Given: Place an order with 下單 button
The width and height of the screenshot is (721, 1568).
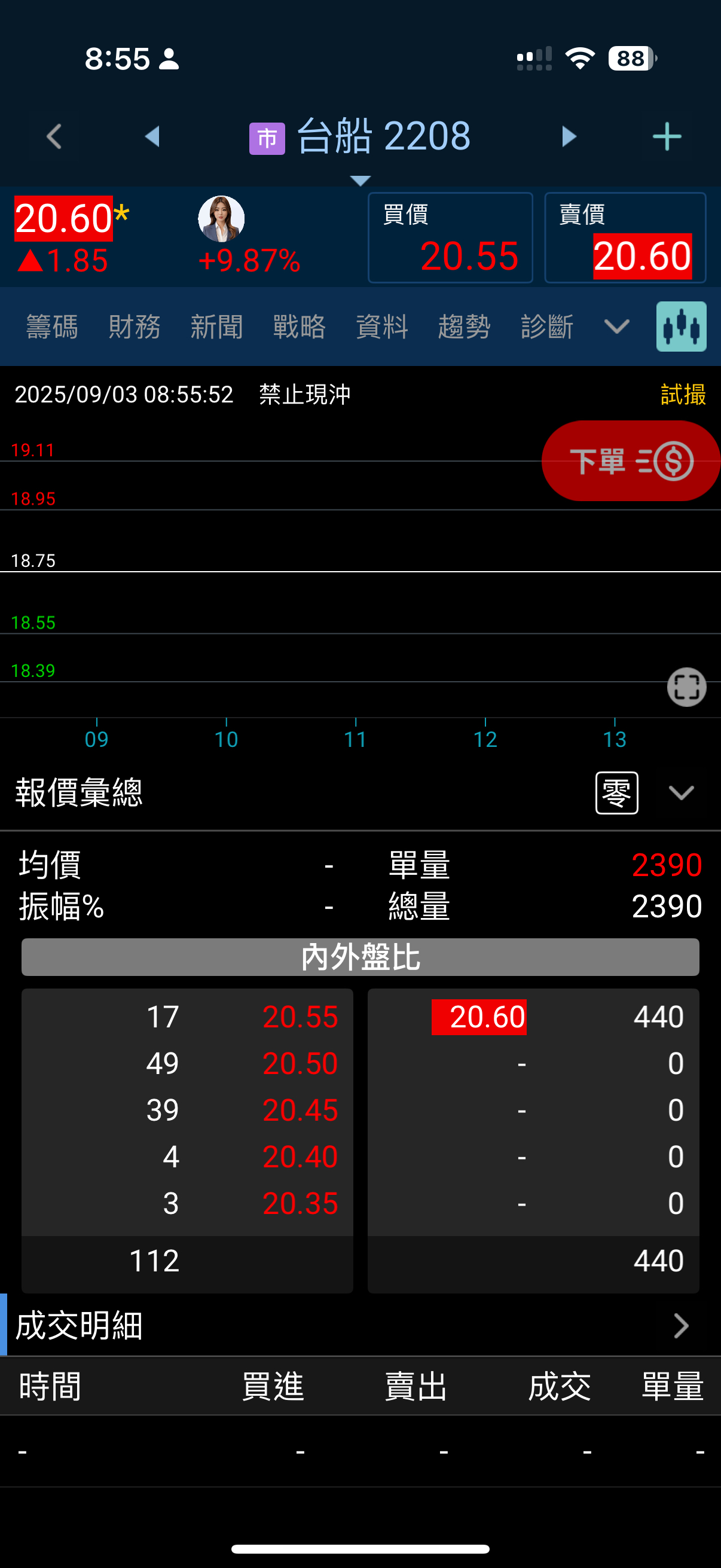Looking at the screenshot, I should click(x=630, y=461).
